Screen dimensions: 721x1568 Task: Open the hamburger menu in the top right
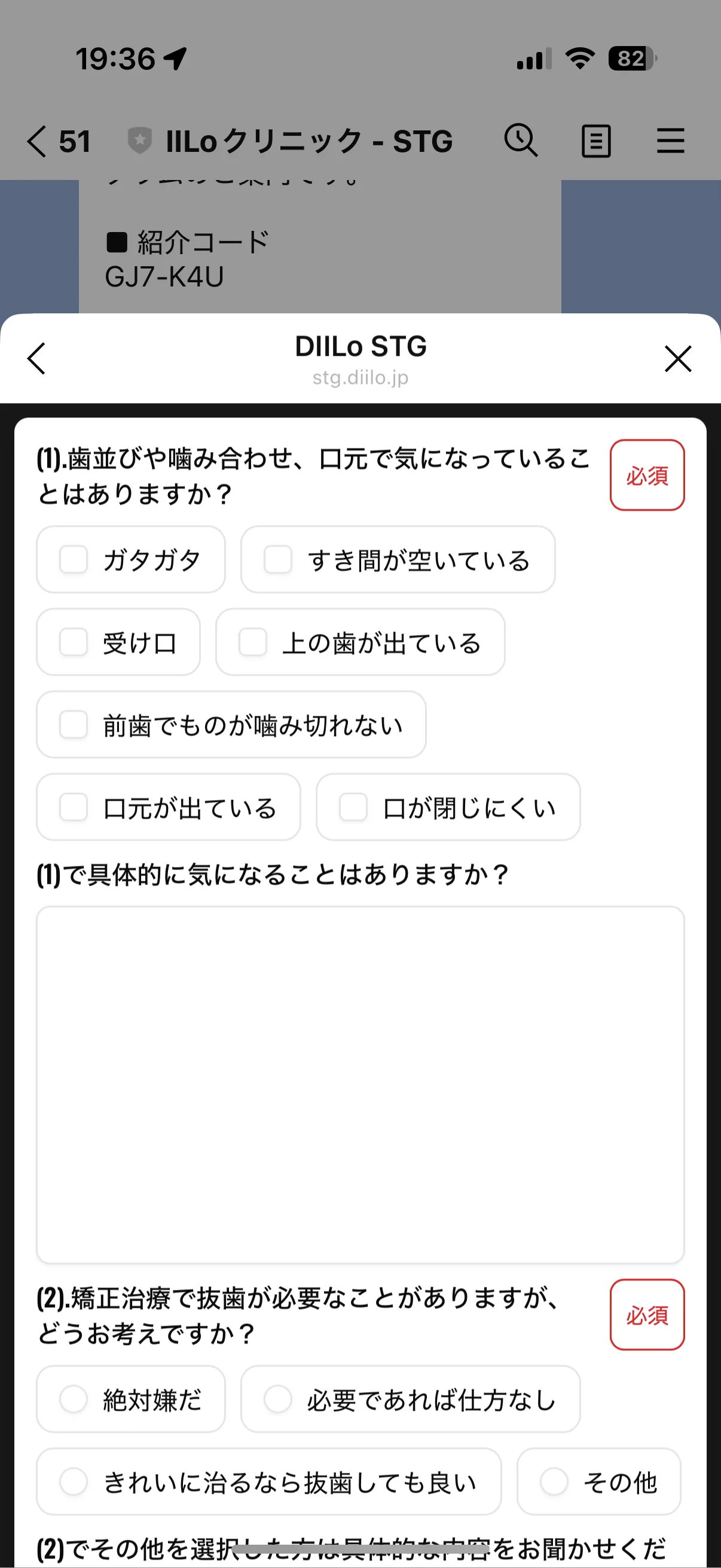coord(671,142)
